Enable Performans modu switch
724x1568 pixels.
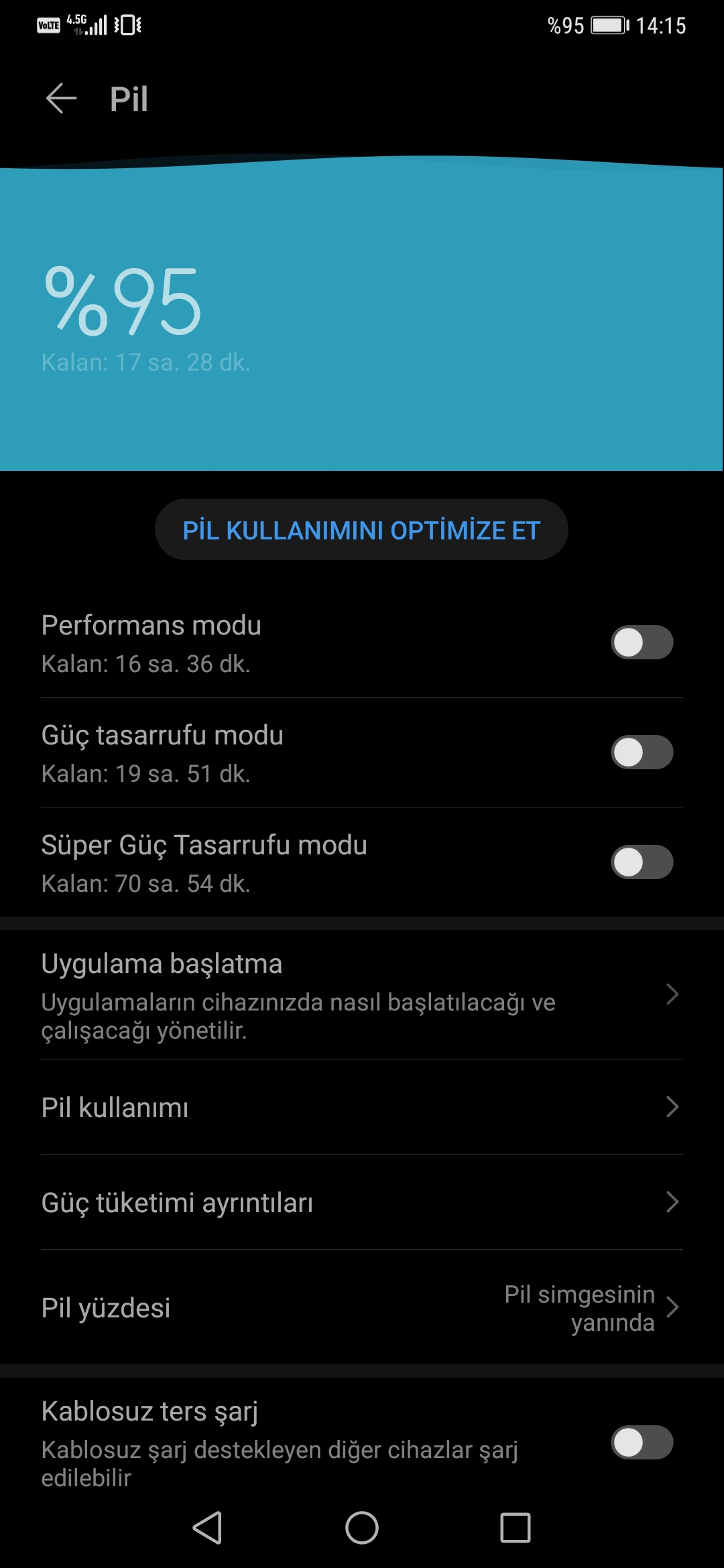tap(642, 643)
